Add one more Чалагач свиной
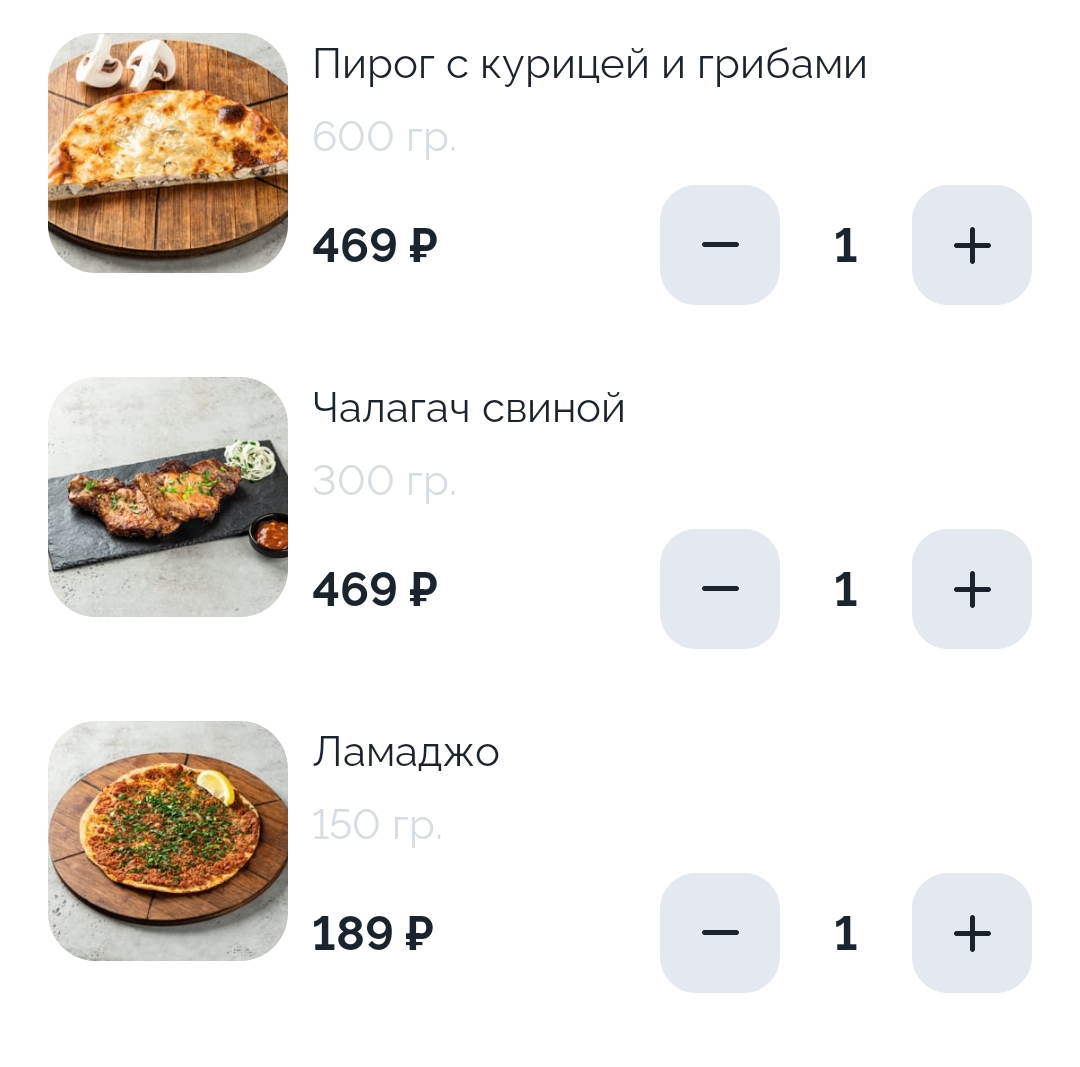Image resolution: width=1080 pixels, height=1067 pixels. pos(971,589)
